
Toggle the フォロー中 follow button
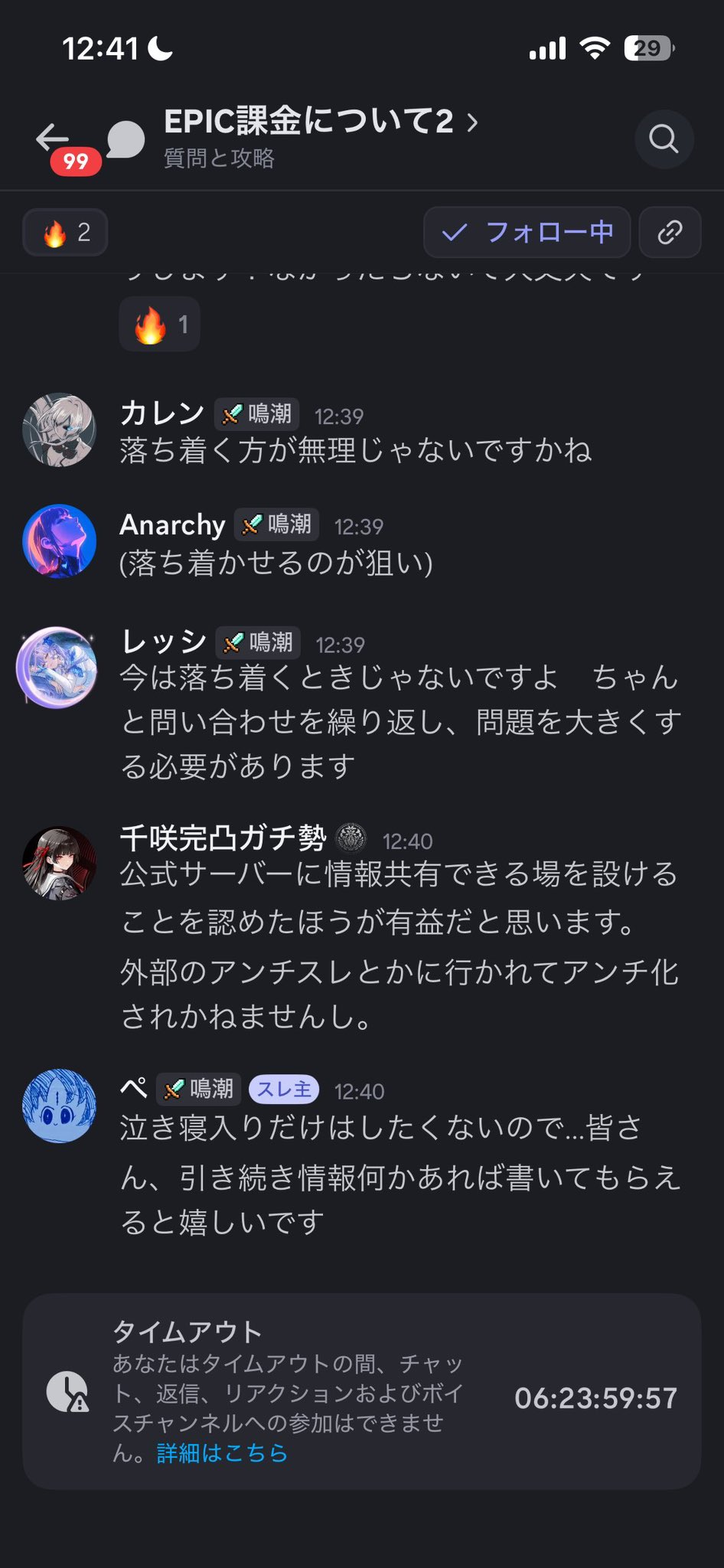527,233
